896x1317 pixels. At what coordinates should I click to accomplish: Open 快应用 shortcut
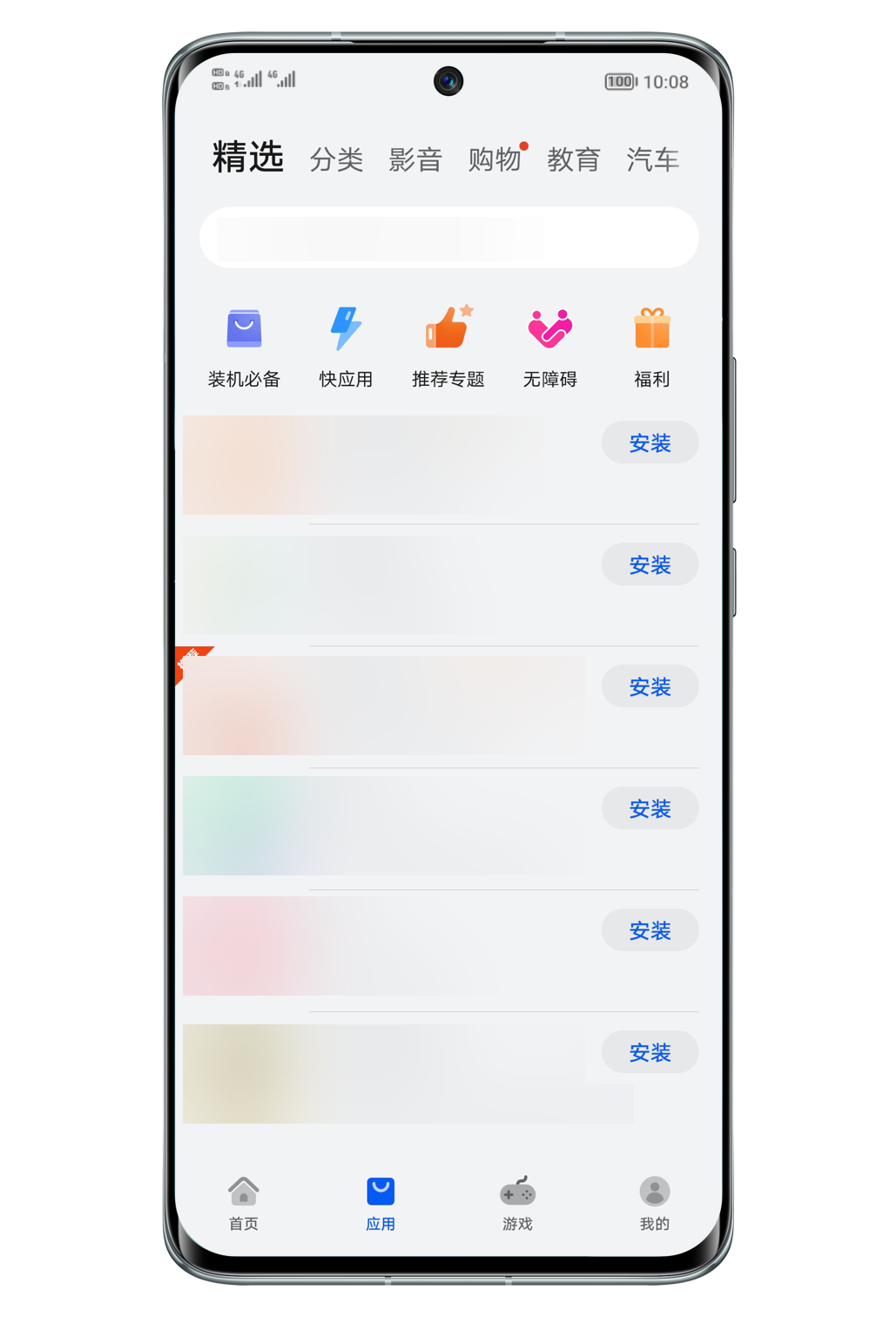pos(346,346)
